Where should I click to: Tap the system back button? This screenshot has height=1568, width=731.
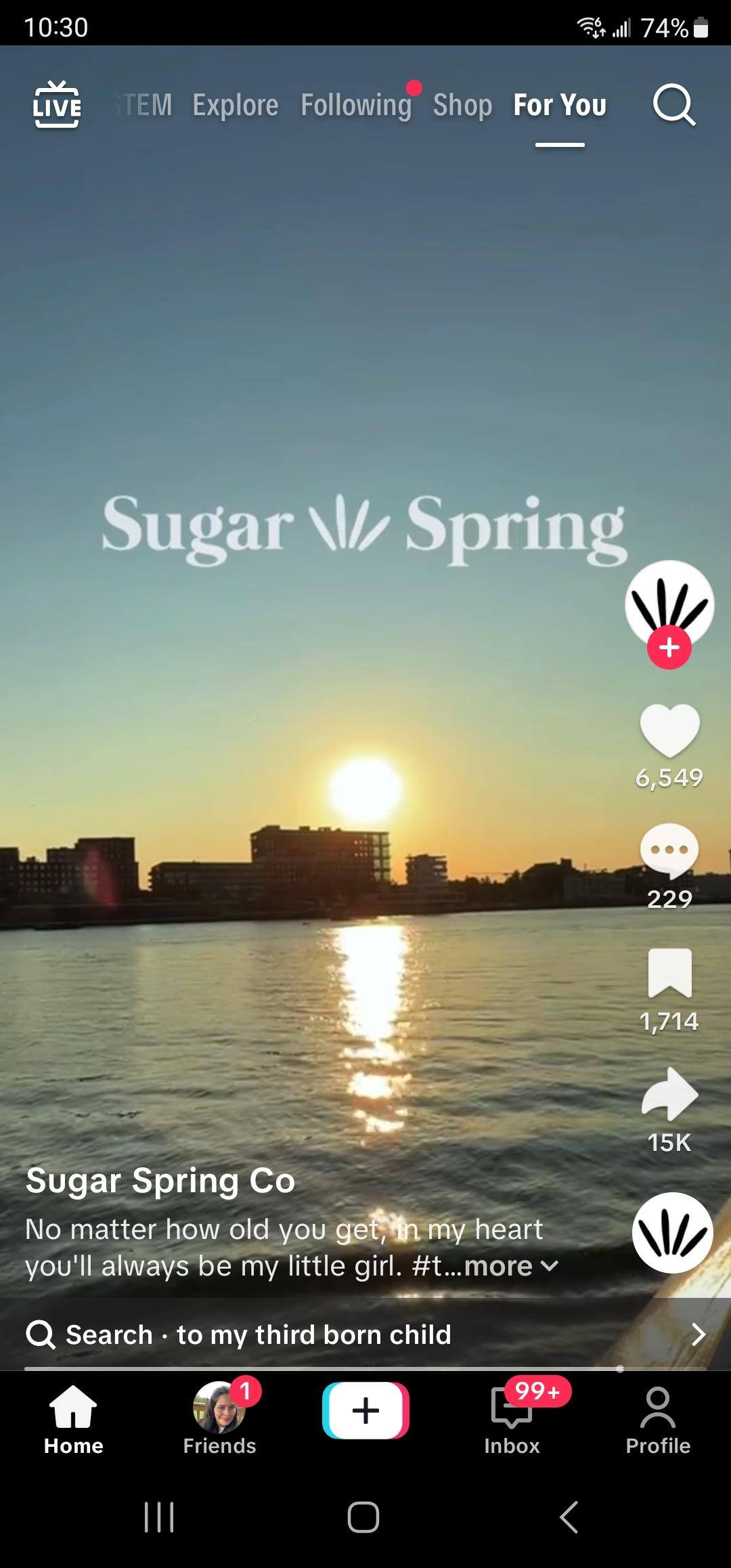[569, 1517]
